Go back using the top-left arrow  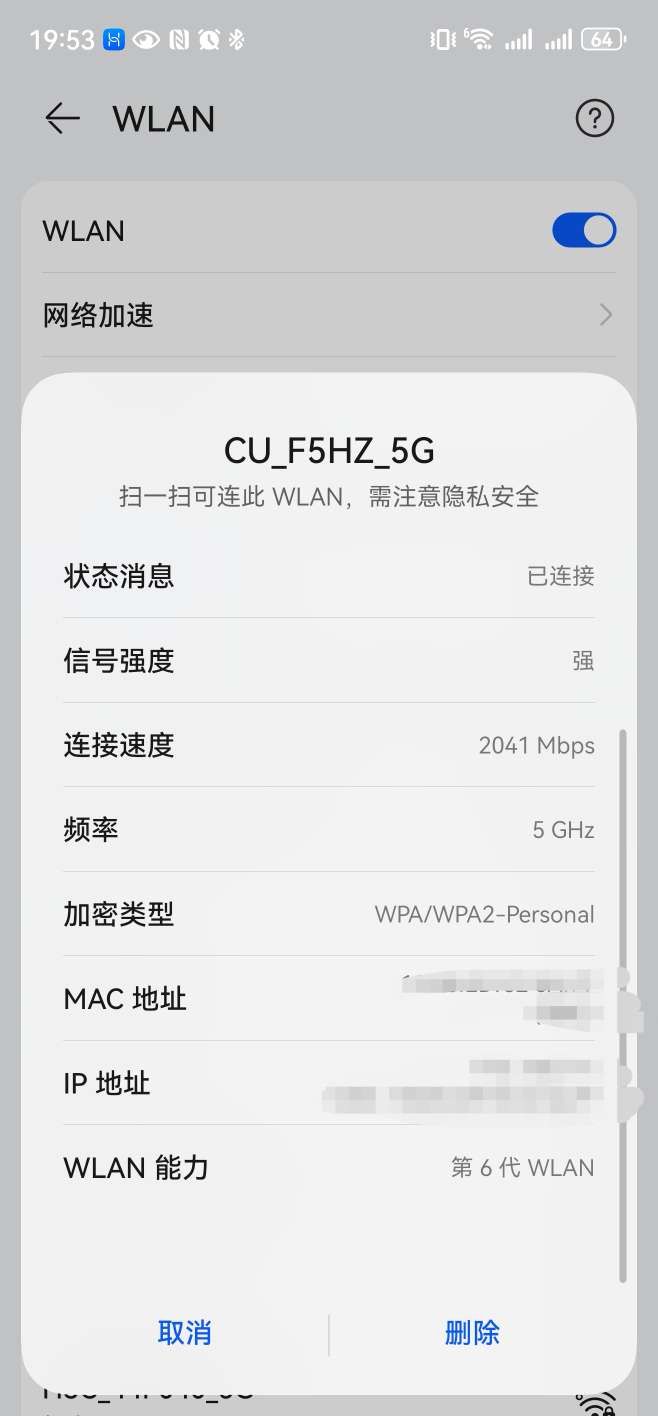(x=62, y=119)
